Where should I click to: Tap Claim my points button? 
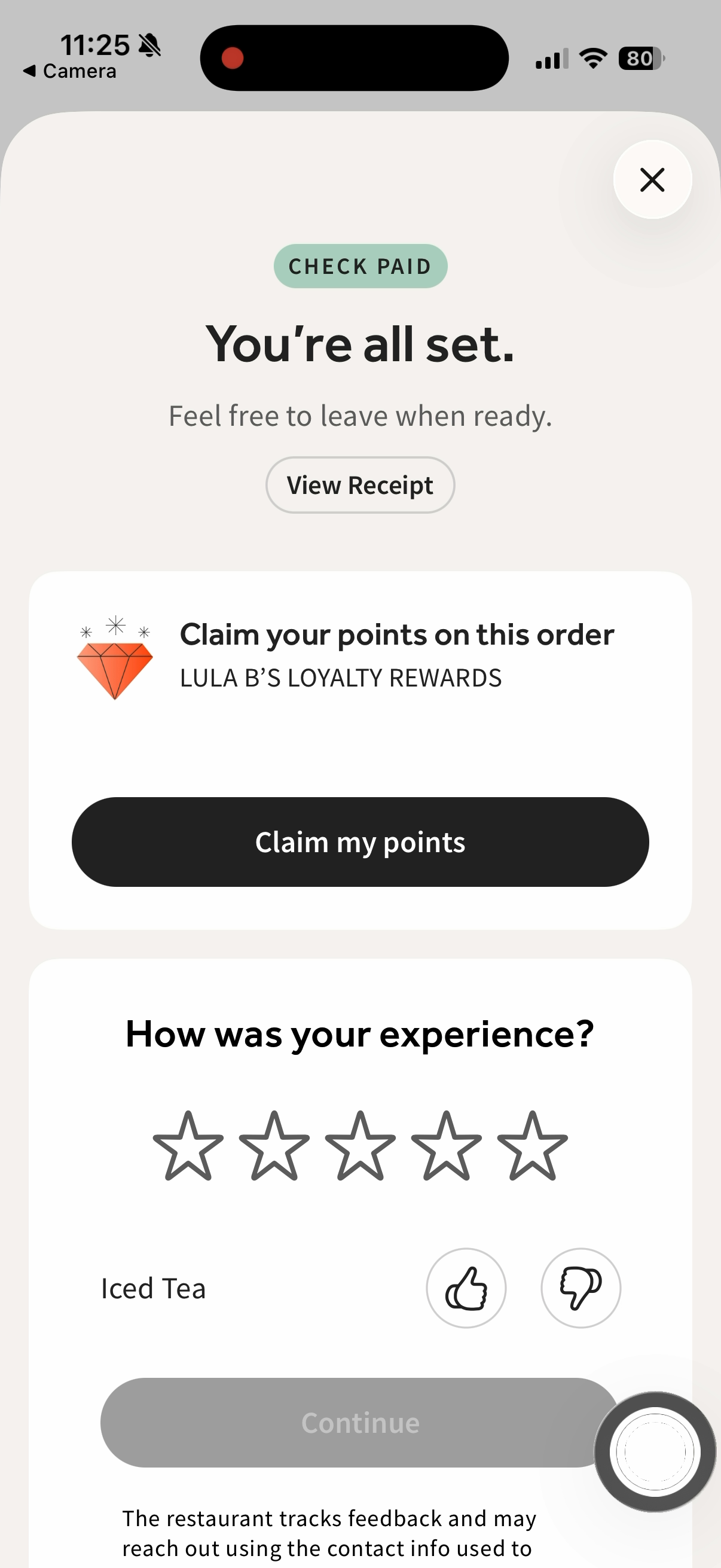click(360, 842)
